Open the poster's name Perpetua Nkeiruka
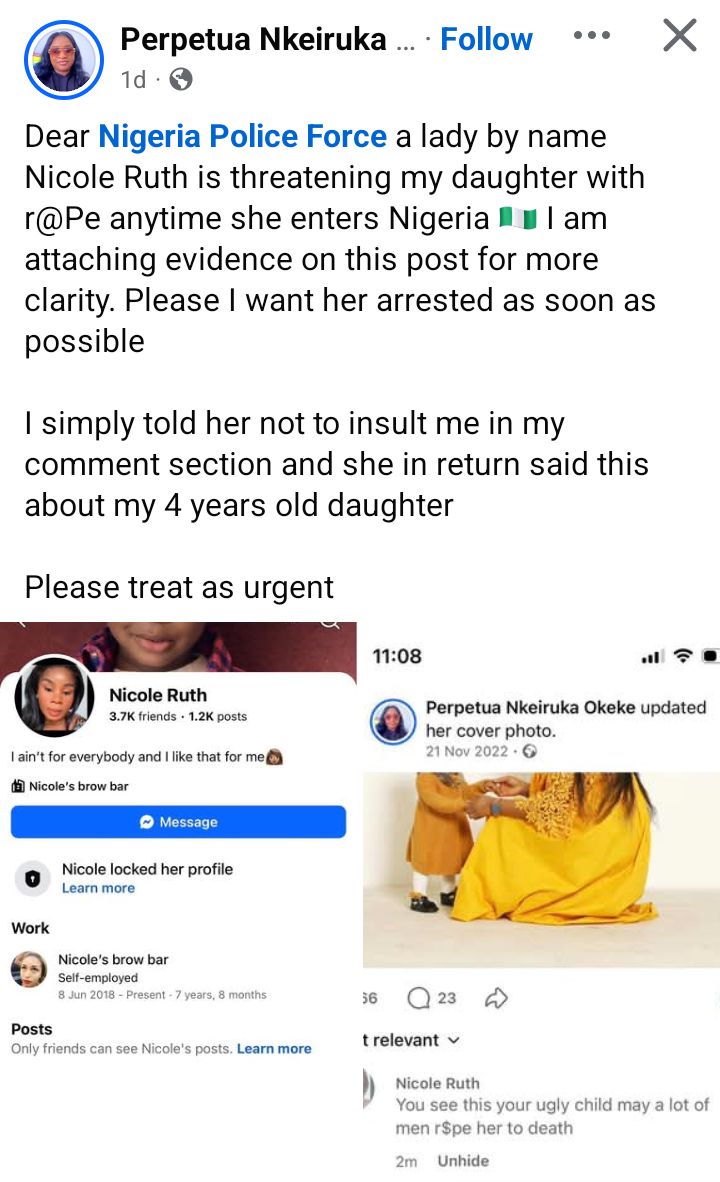The image size is (720, 1182). tap(253, 40)
